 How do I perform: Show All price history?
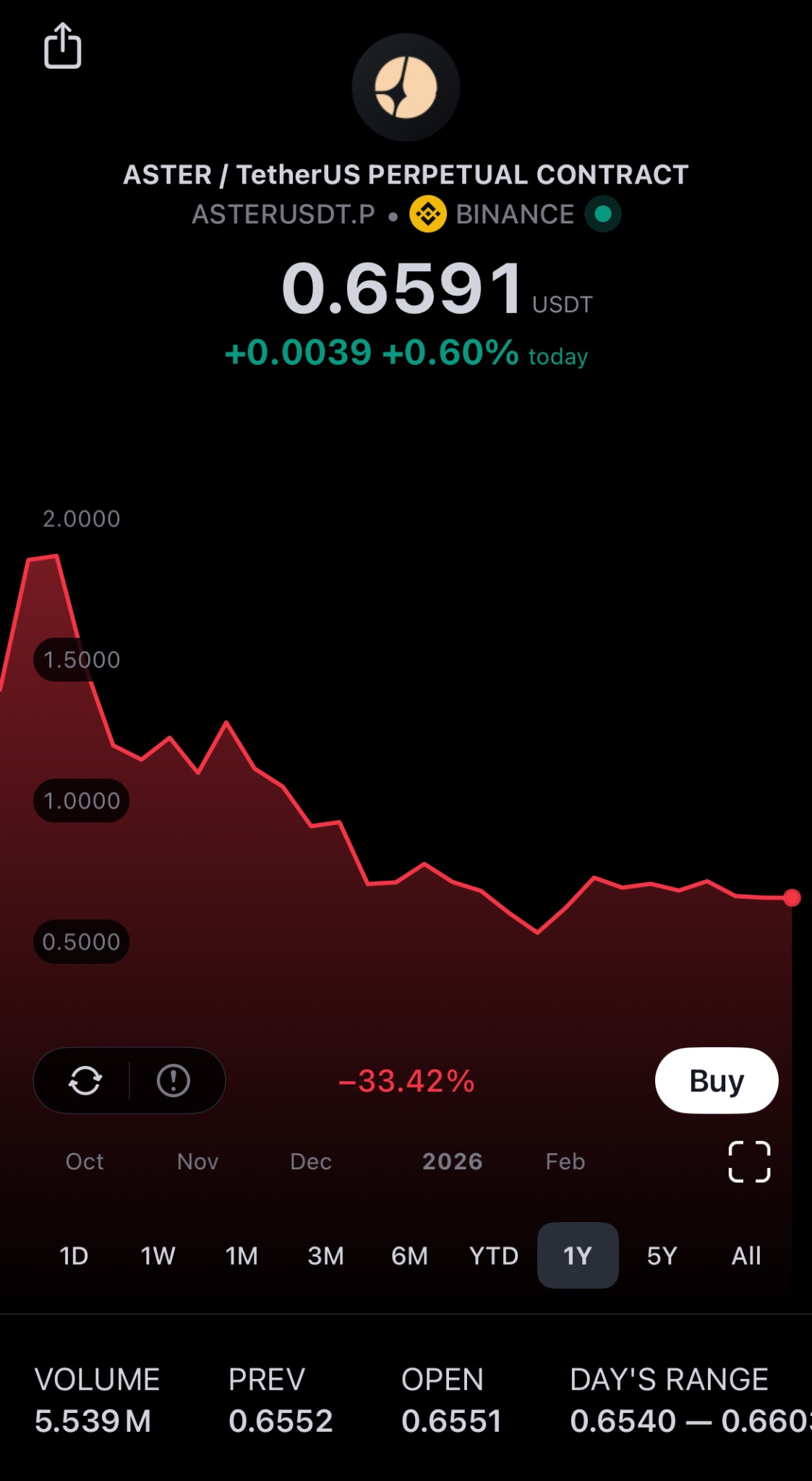tap(746, 1256)
